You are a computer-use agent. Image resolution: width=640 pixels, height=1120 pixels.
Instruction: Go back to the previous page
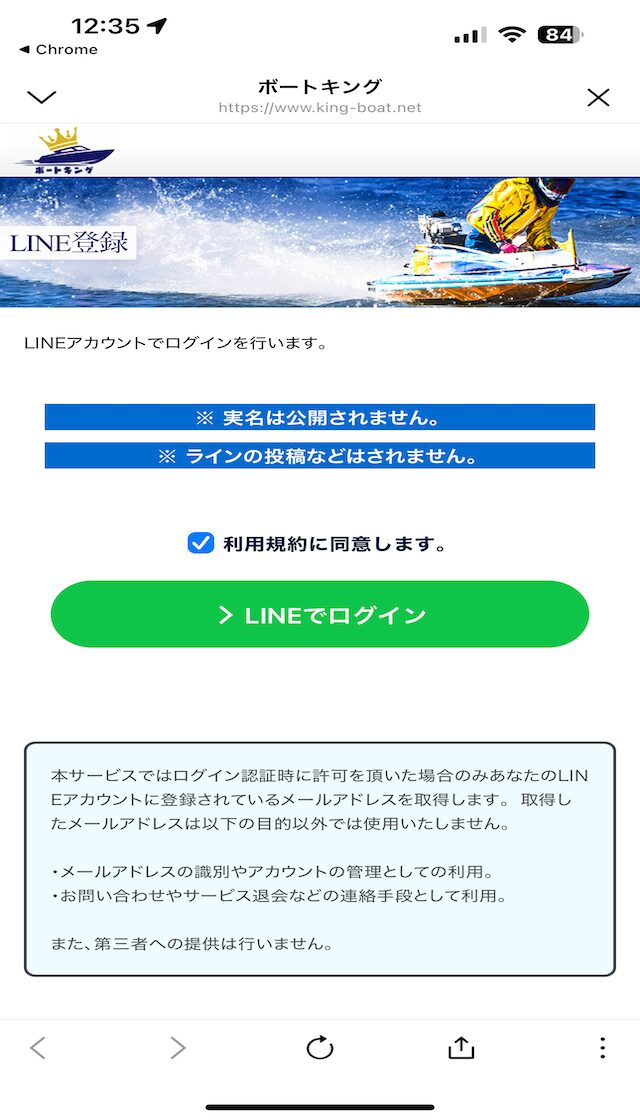pos(38,1047)
